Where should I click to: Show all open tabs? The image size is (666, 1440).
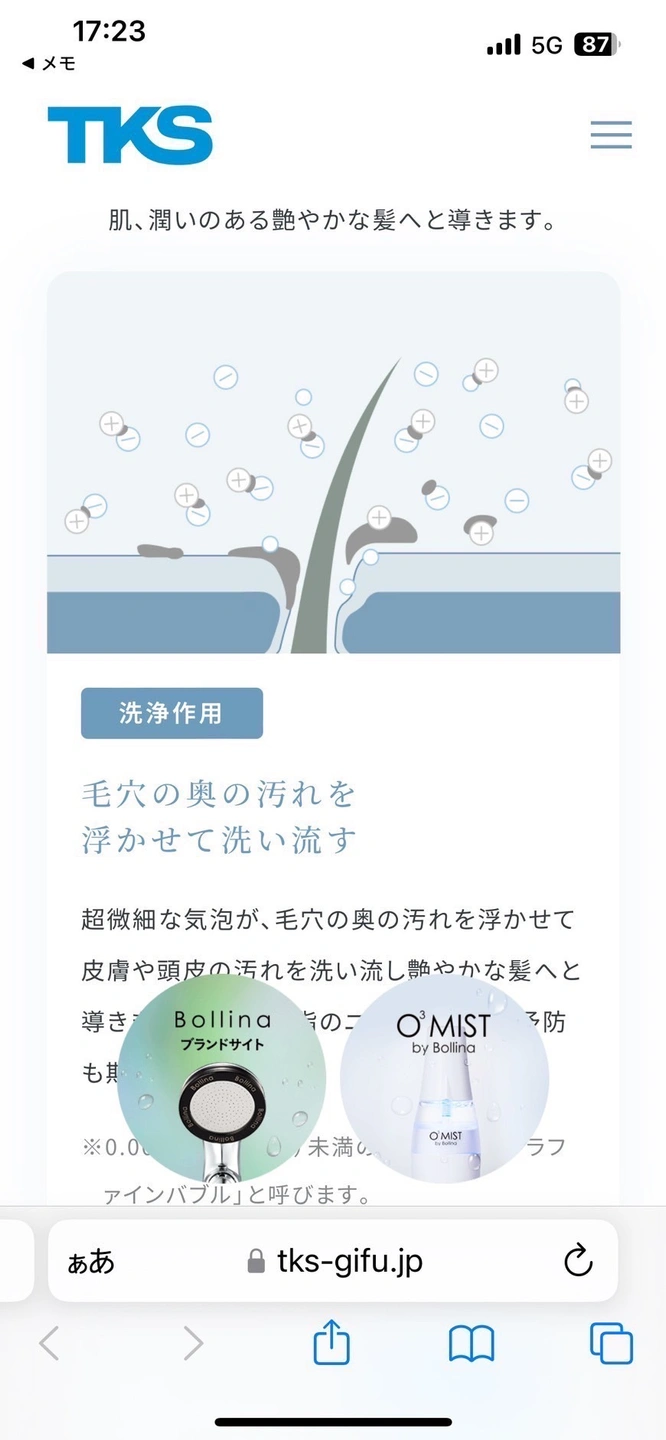[611, 1343]
